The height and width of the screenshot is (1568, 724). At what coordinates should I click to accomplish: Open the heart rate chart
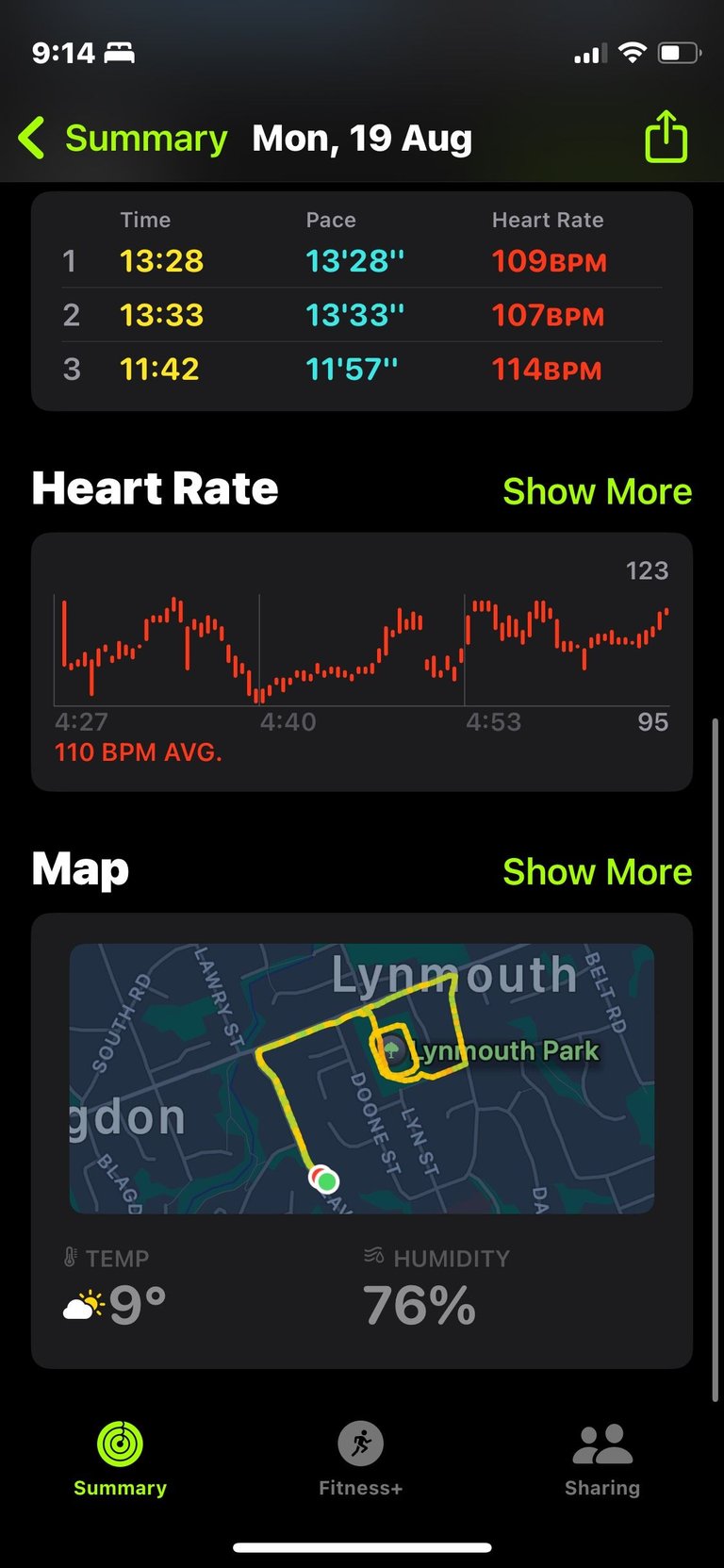pos(362,662)
